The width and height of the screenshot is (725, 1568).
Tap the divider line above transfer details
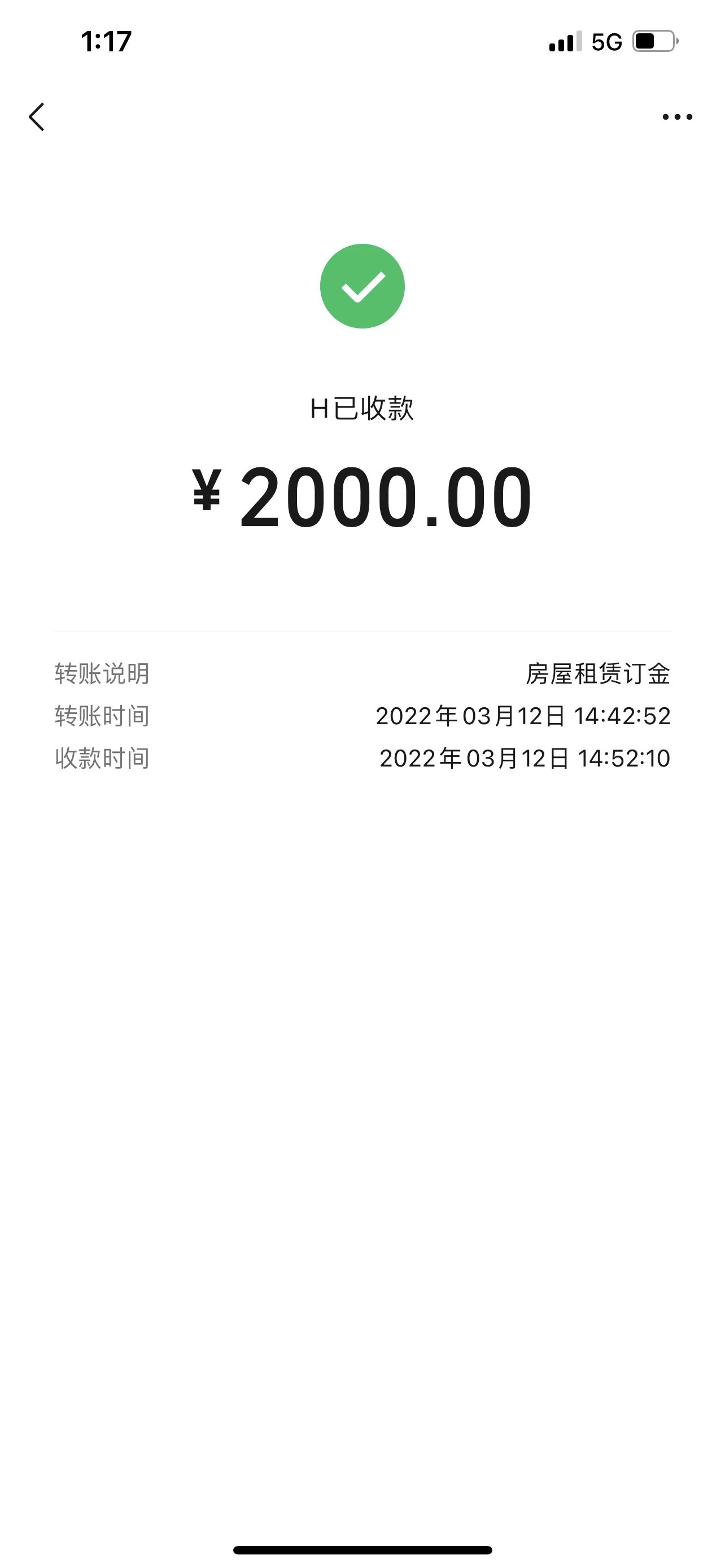click(362, 631)
